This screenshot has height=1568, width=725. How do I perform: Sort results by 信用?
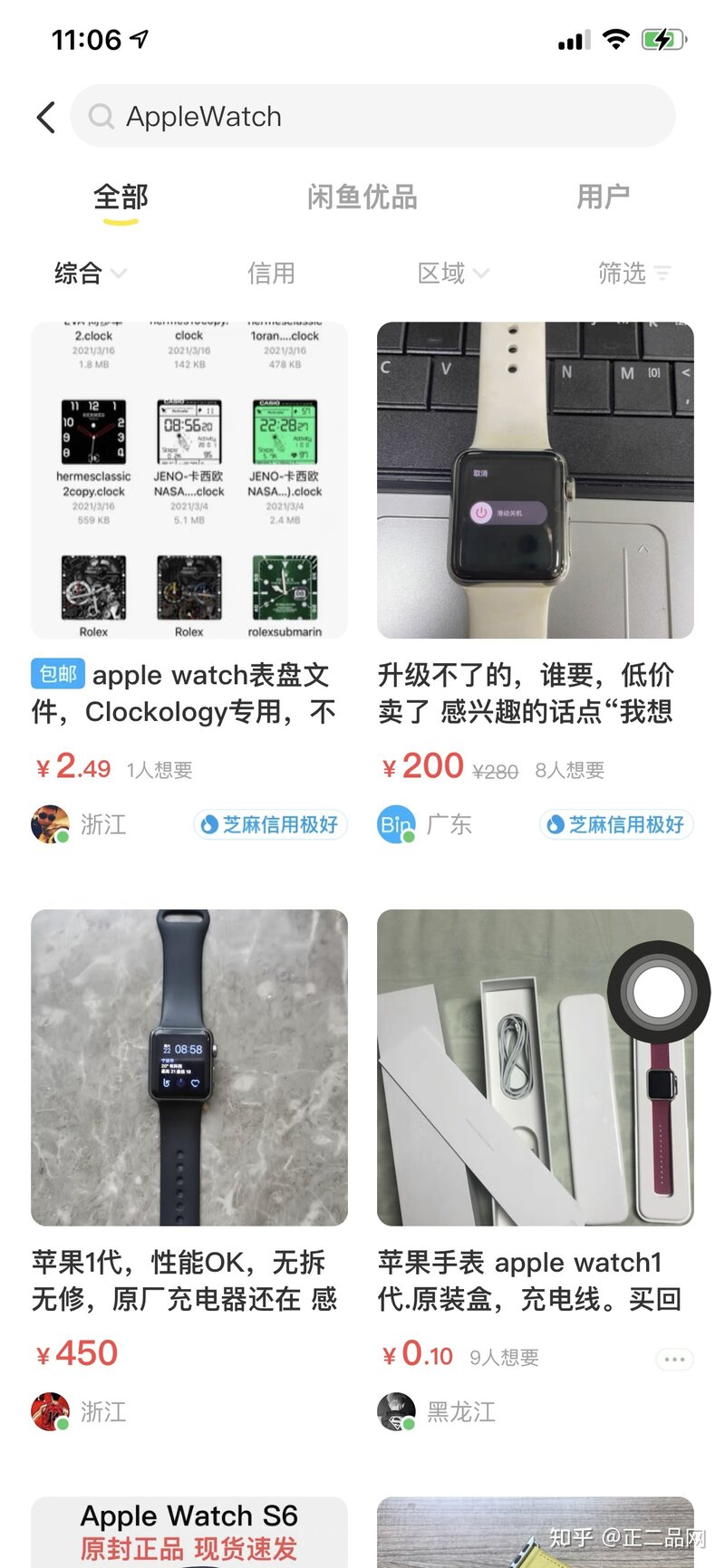click(x=271, y=273)
